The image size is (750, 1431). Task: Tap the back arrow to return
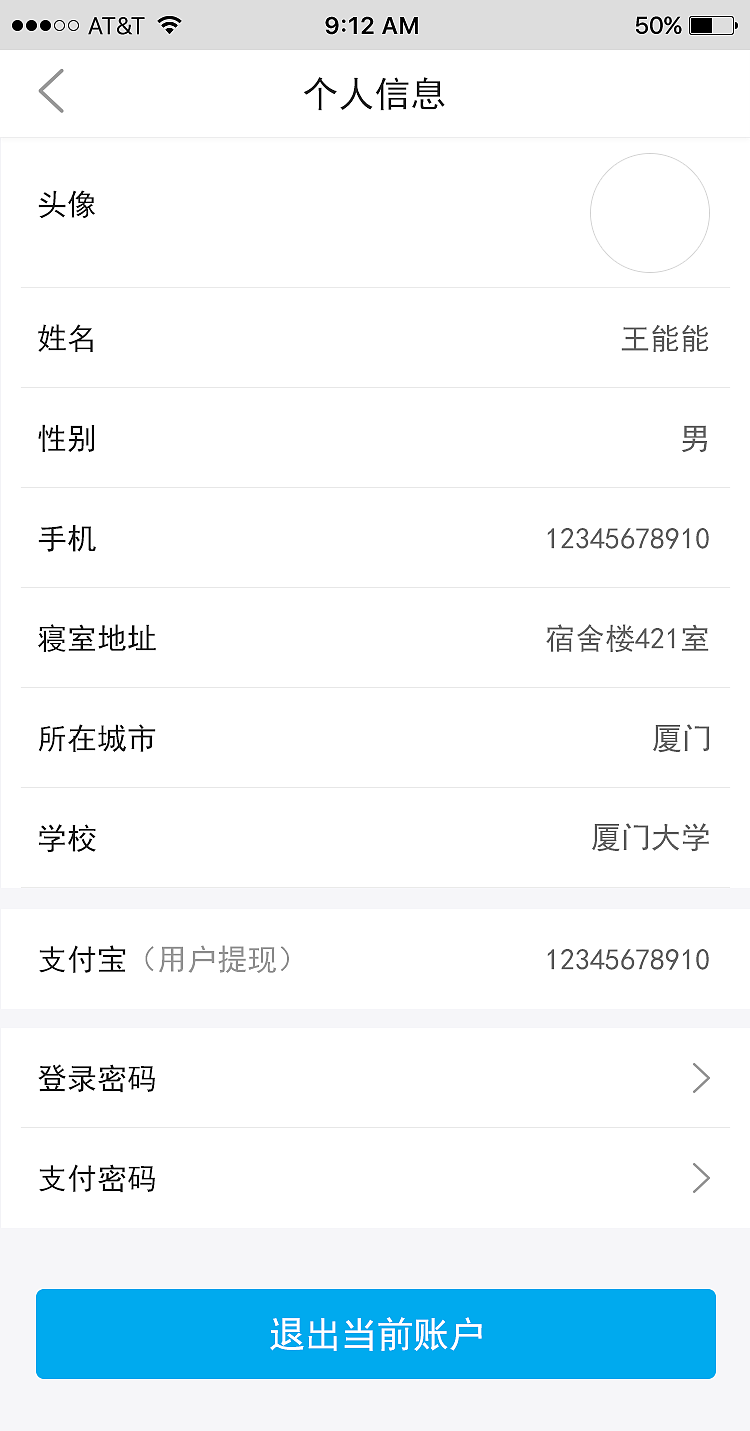50,91
